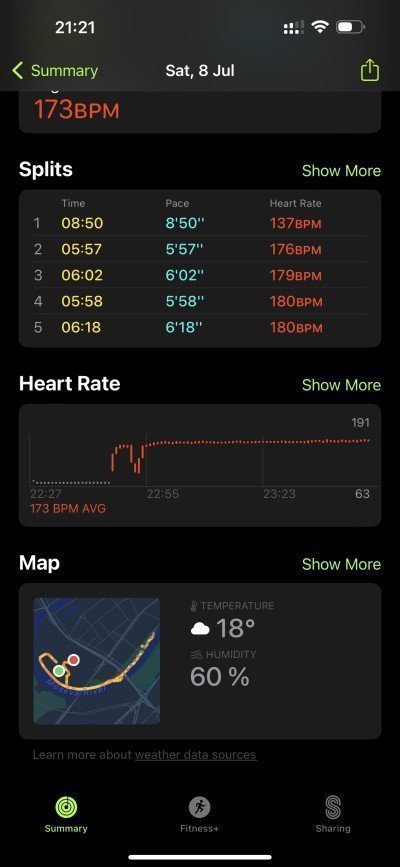Show more Heart Rate details
The height and width of the screenshot is (867, 400).
341,385
